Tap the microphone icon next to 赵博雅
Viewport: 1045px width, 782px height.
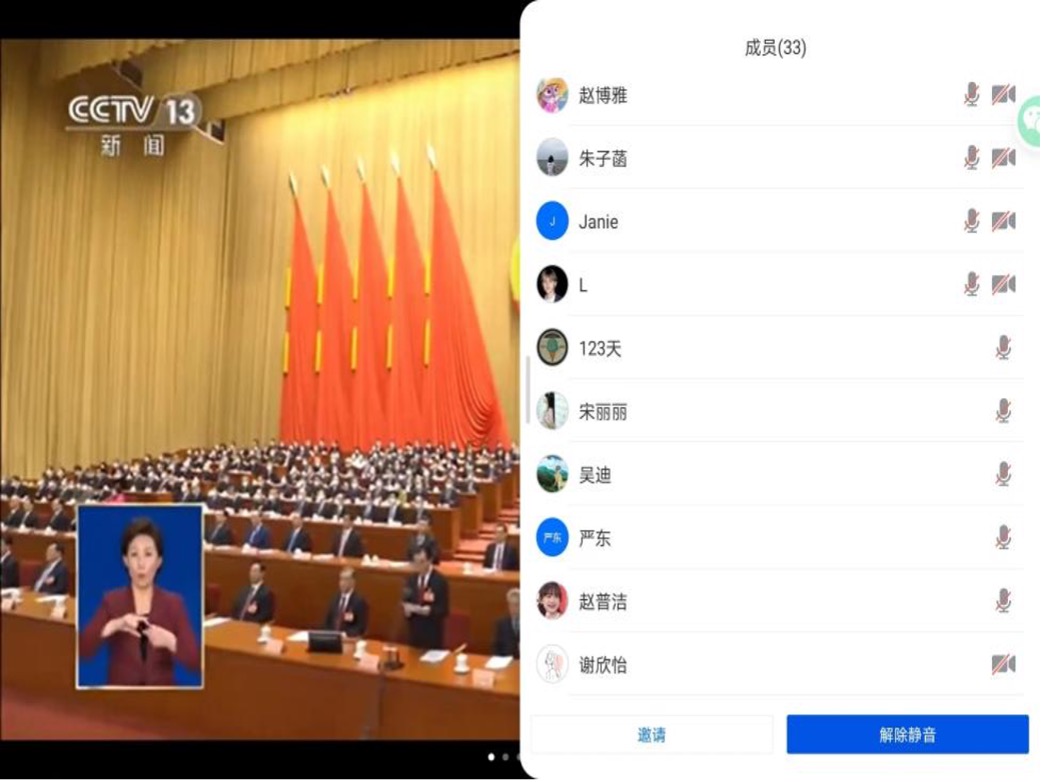(x=971, y=95)
